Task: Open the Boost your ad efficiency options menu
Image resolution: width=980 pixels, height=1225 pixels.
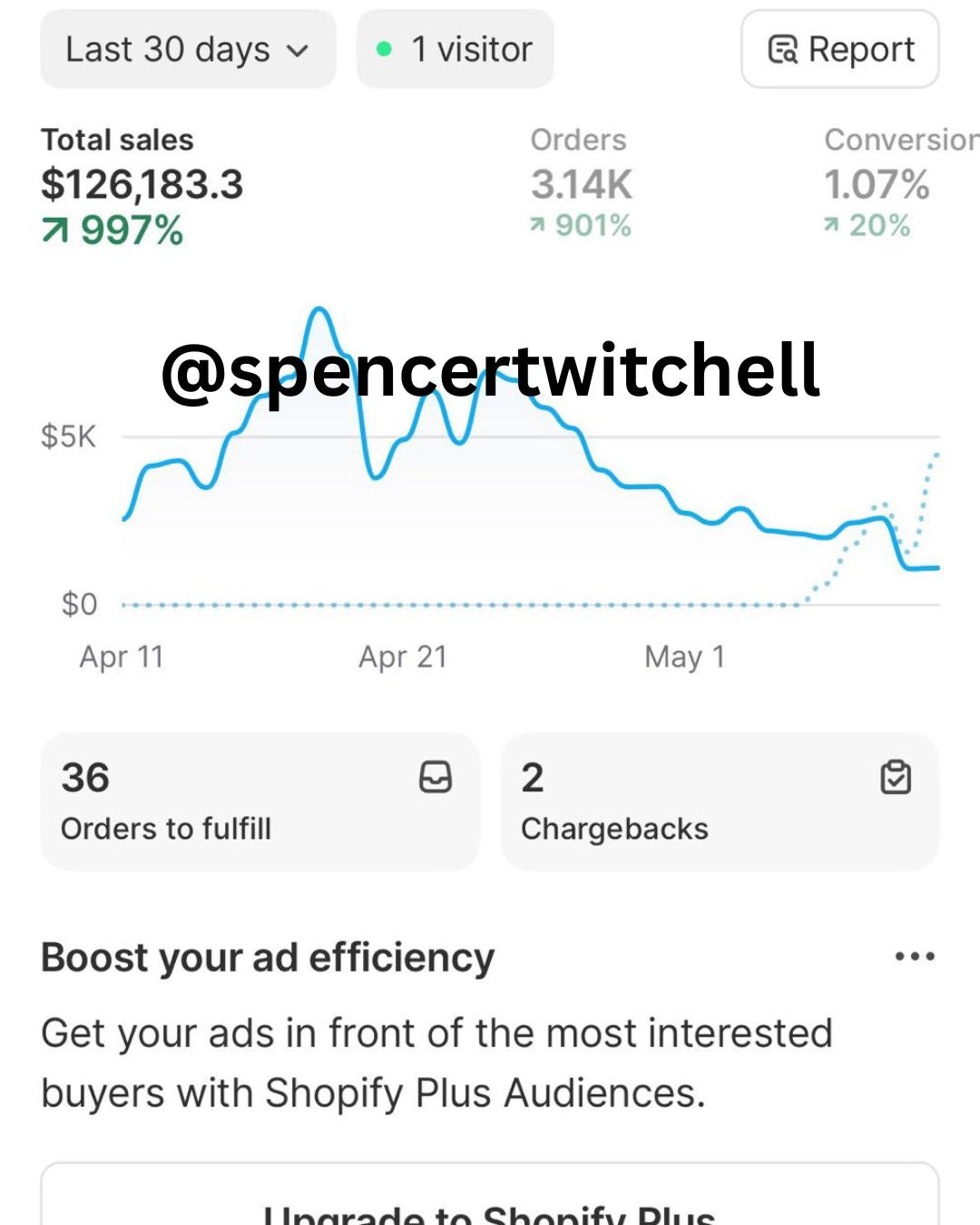Action: tap(914, 956)
